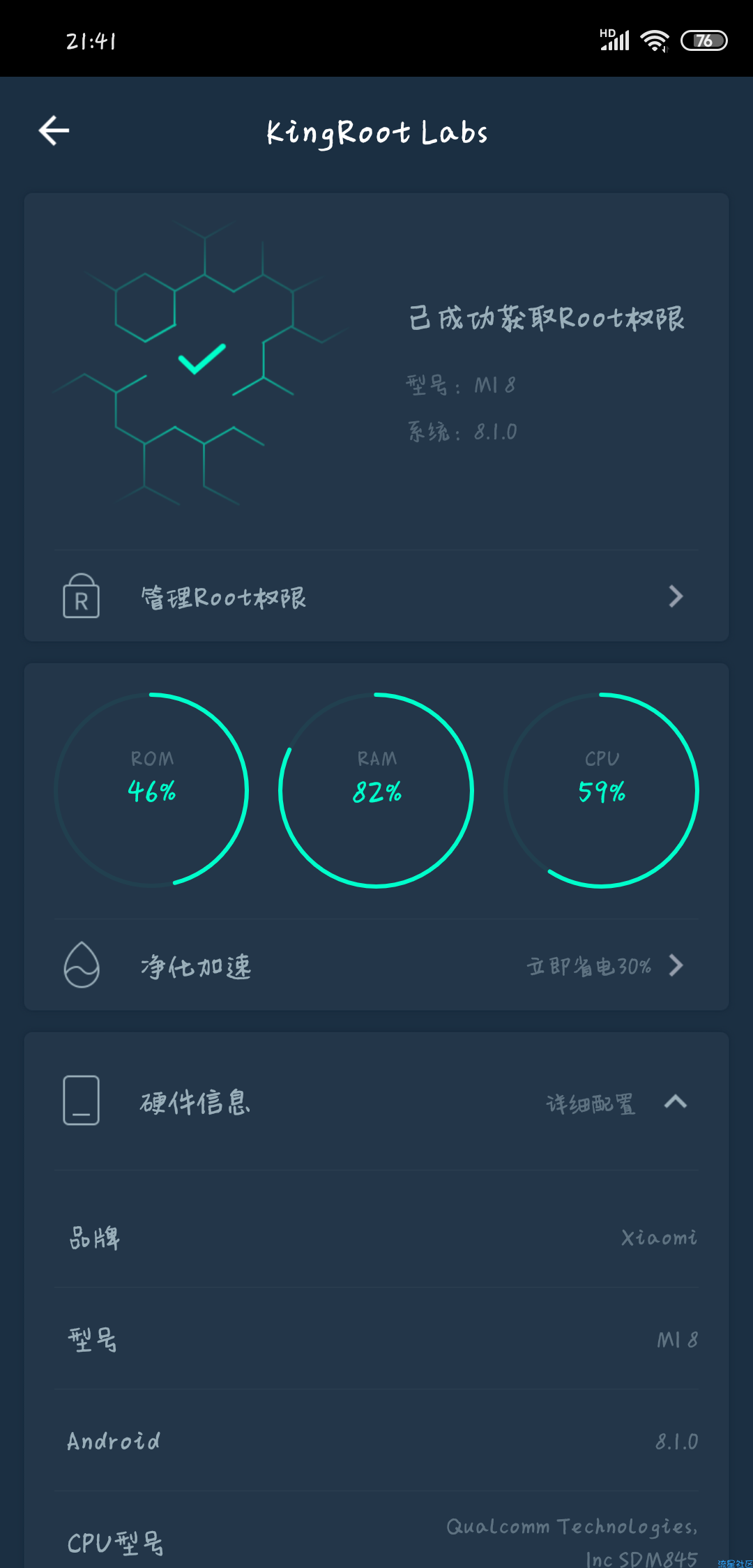
Task: Open 管理Root权限 row
Action: pos(376,597)
